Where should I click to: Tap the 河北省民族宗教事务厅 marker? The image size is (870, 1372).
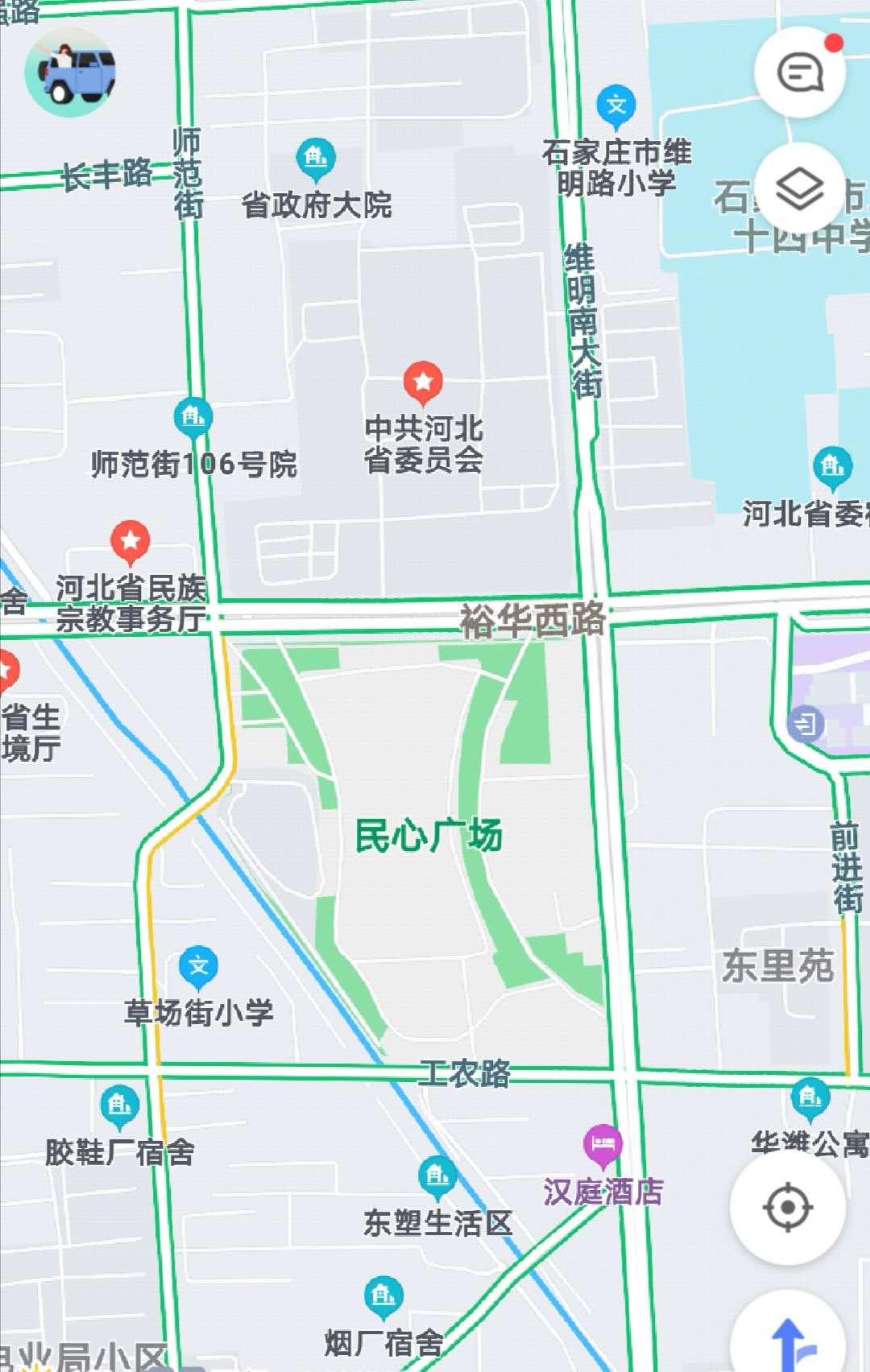tap(130, 542)
